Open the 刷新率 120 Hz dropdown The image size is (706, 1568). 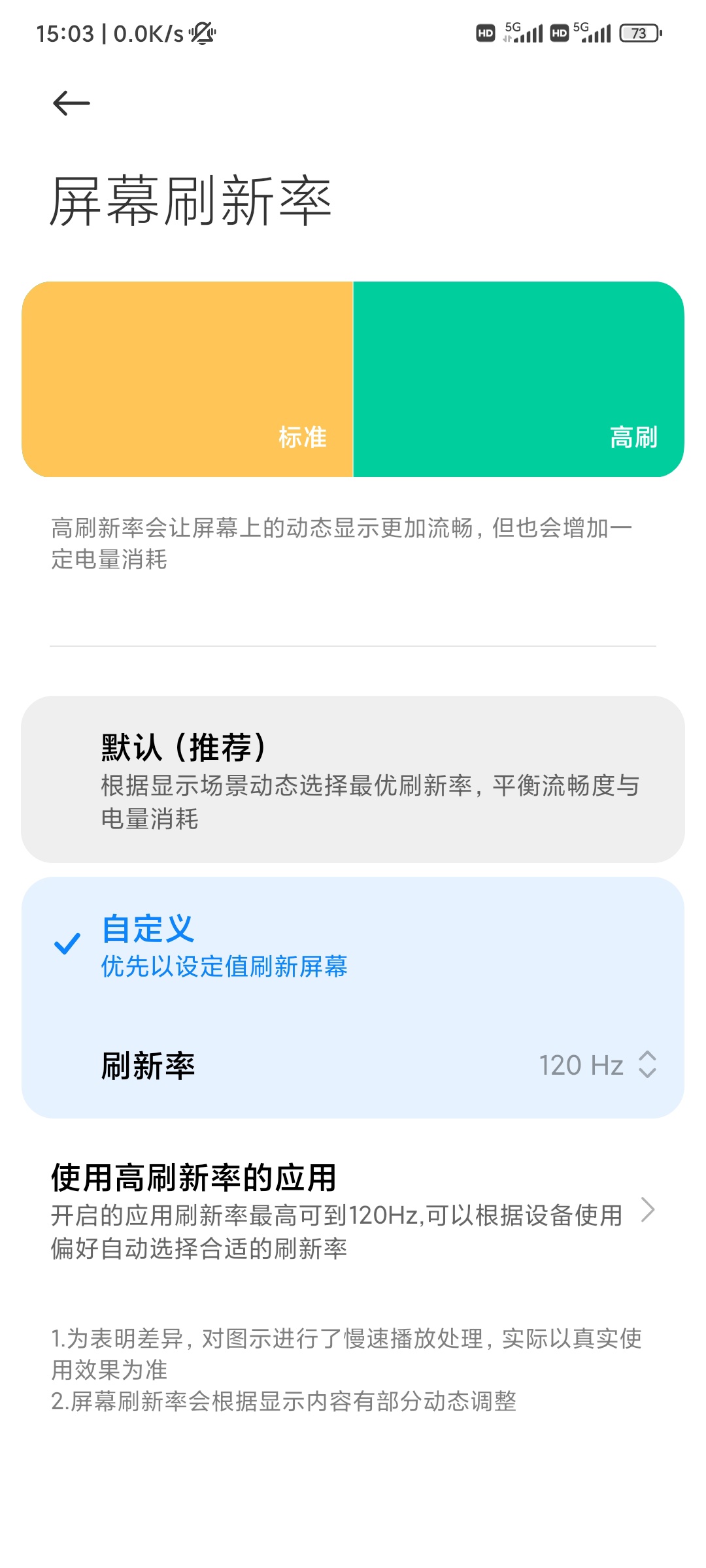coord(597,1065)
